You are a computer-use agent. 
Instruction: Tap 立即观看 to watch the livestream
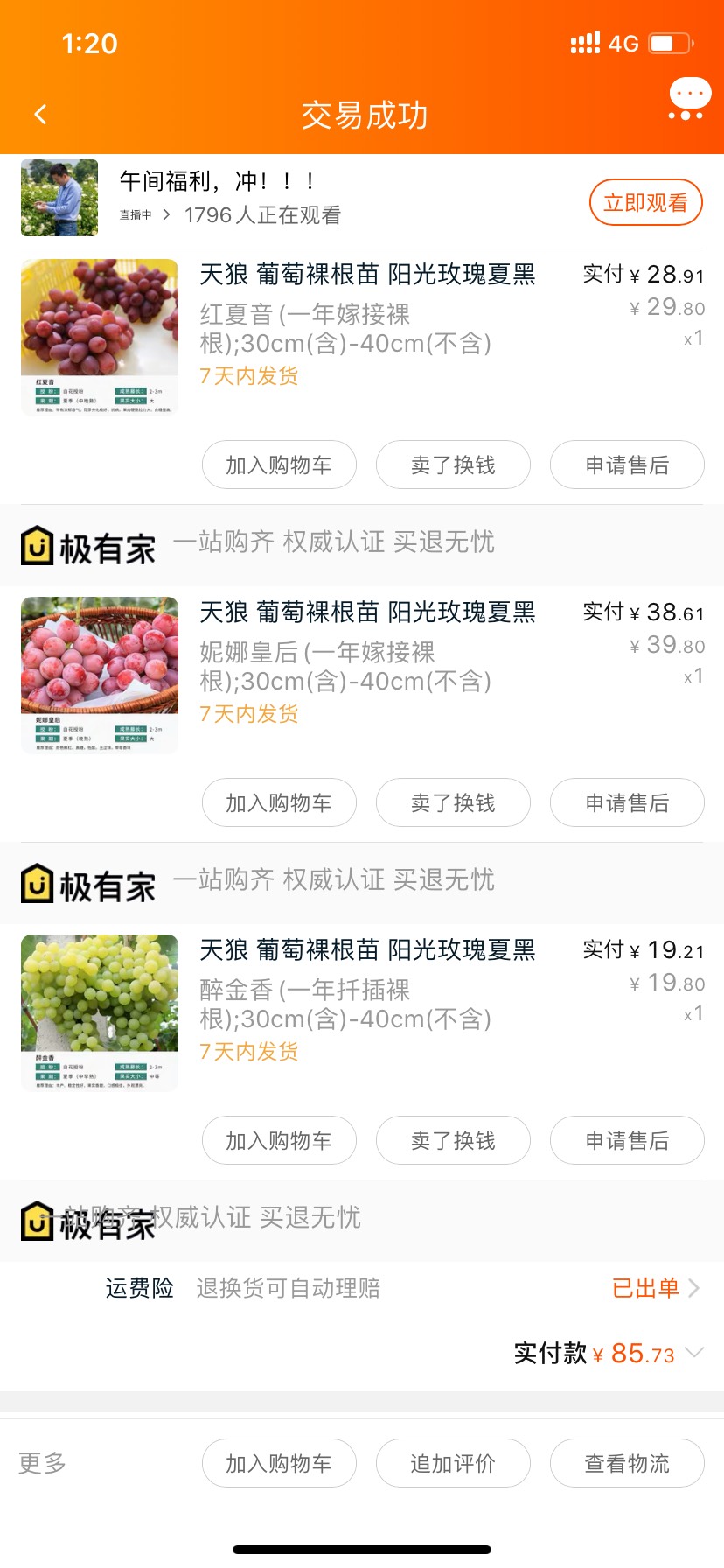[x=645, y=203]
